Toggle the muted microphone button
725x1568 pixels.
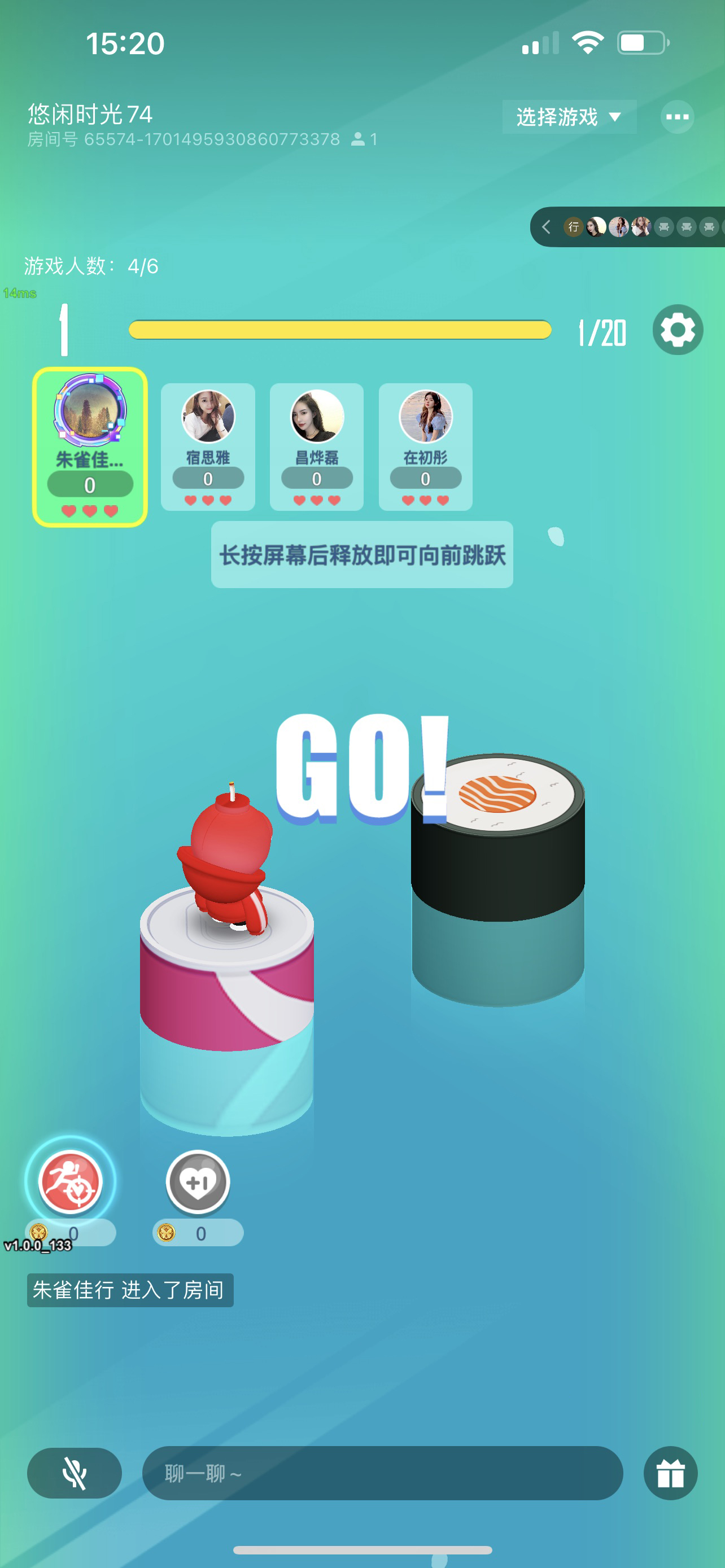[75, 1473]
